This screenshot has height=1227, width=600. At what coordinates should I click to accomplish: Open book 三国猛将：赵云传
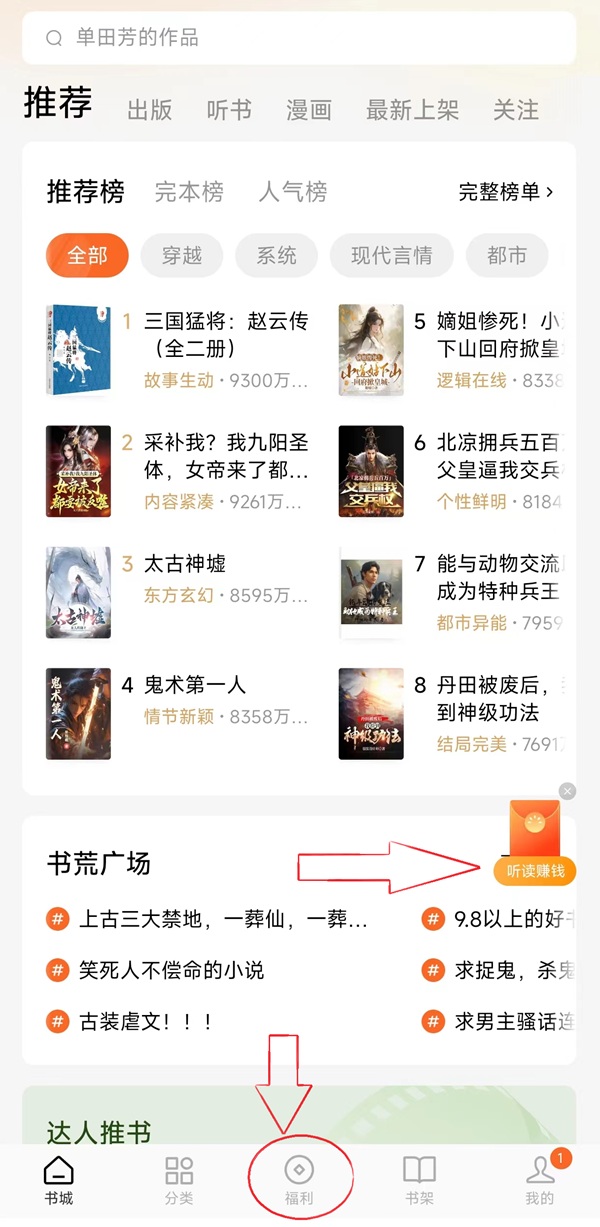click(225, 335)
